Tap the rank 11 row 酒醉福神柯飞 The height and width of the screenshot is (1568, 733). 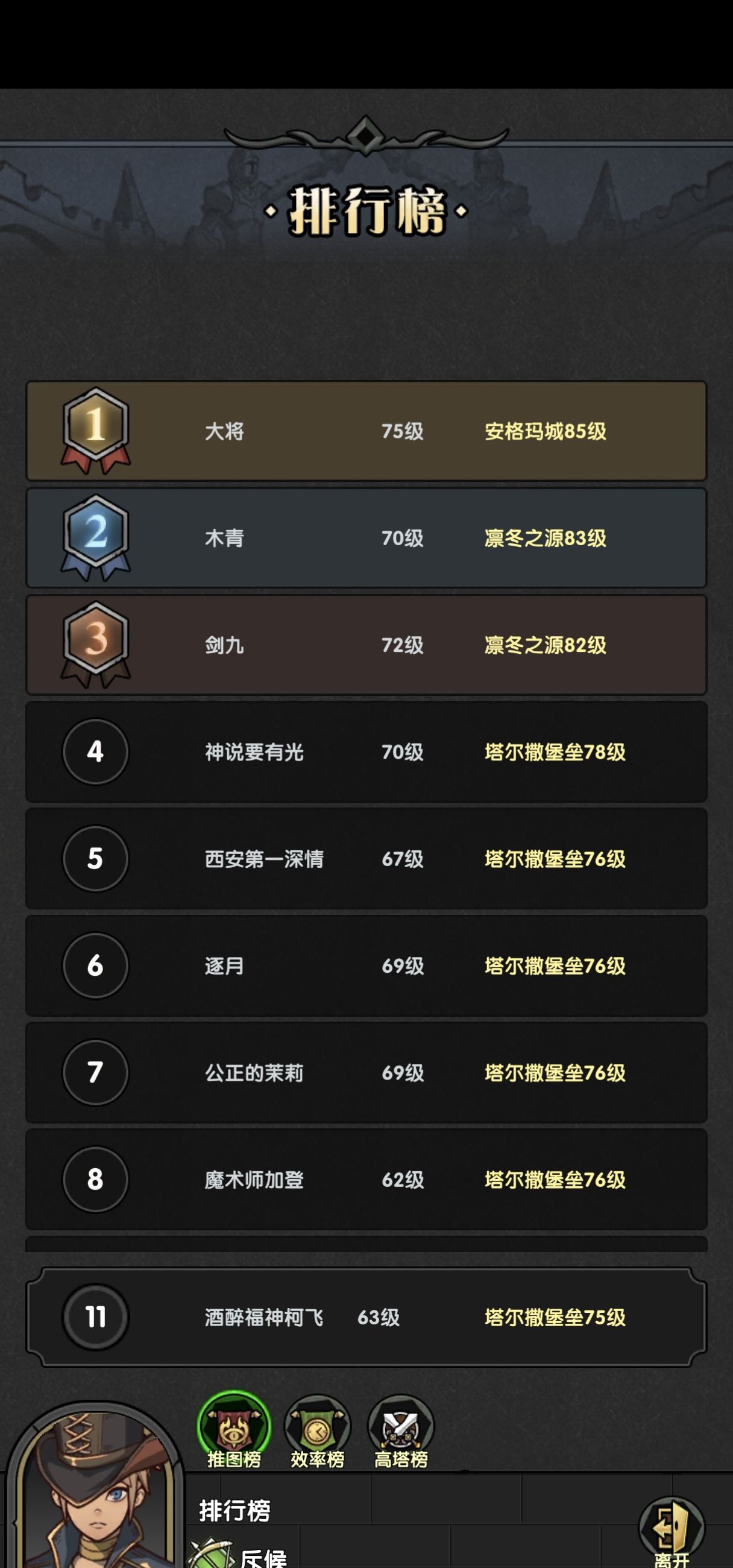click(366, 1317)
